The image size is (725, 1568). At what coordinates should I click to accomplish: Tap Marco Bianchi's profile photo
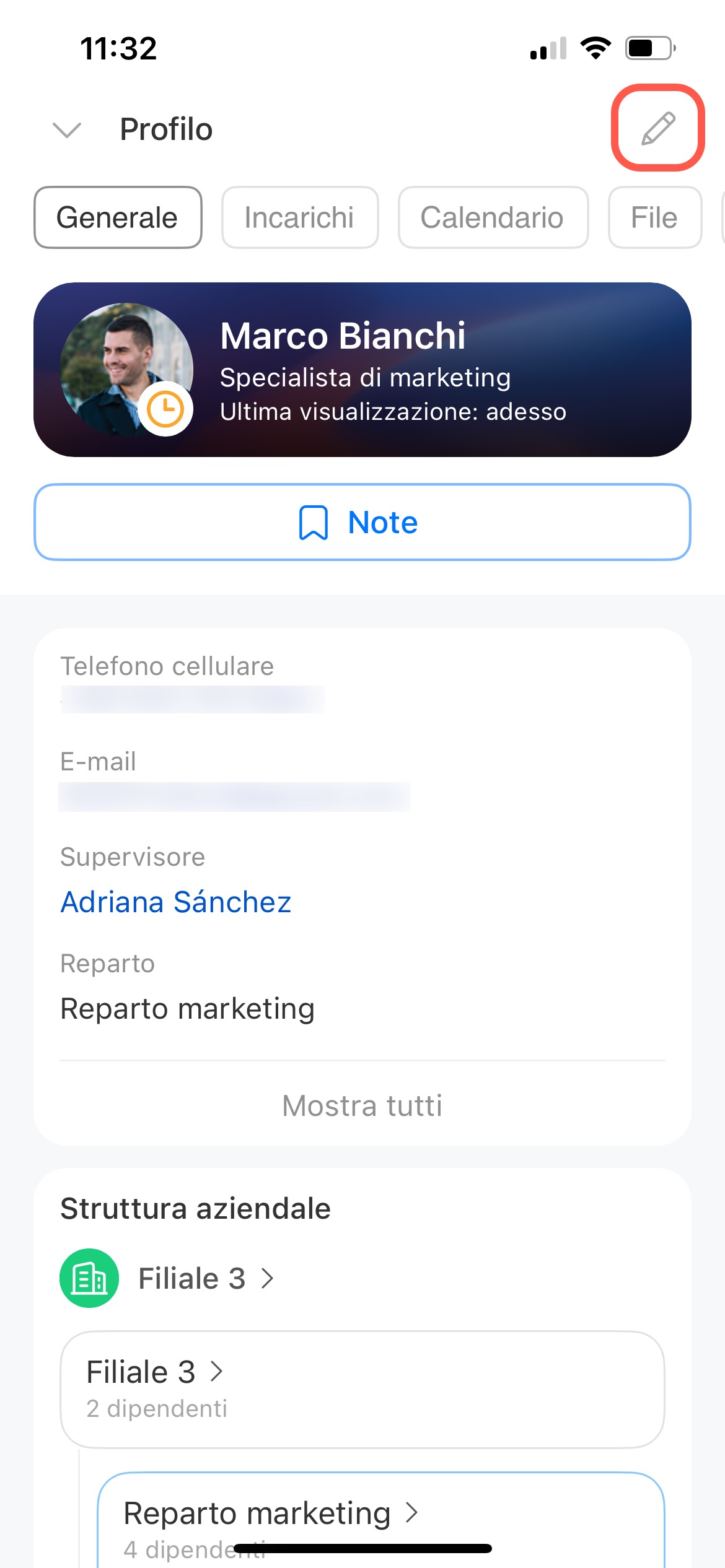coord(126,368)
